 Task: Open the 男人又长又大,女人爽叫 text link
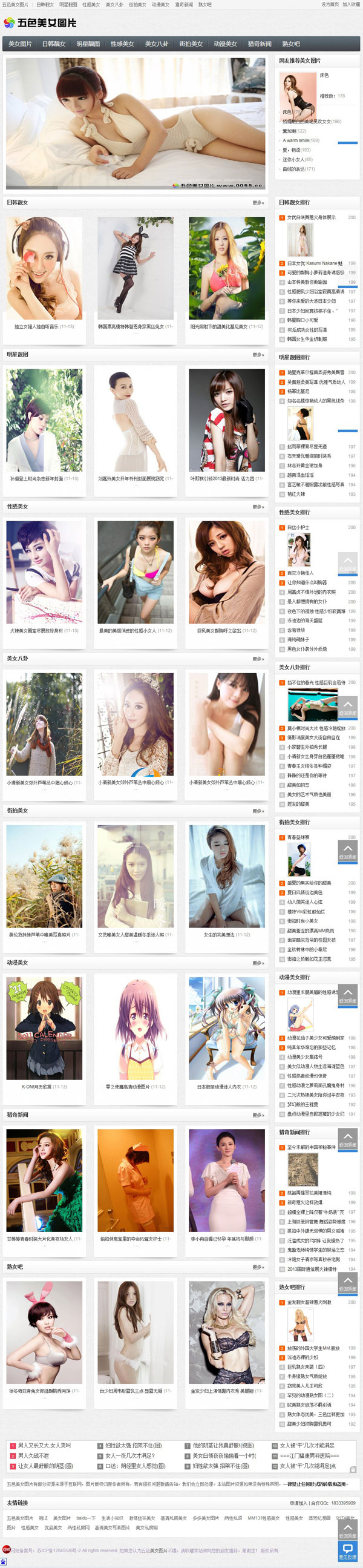[44, 1445]
